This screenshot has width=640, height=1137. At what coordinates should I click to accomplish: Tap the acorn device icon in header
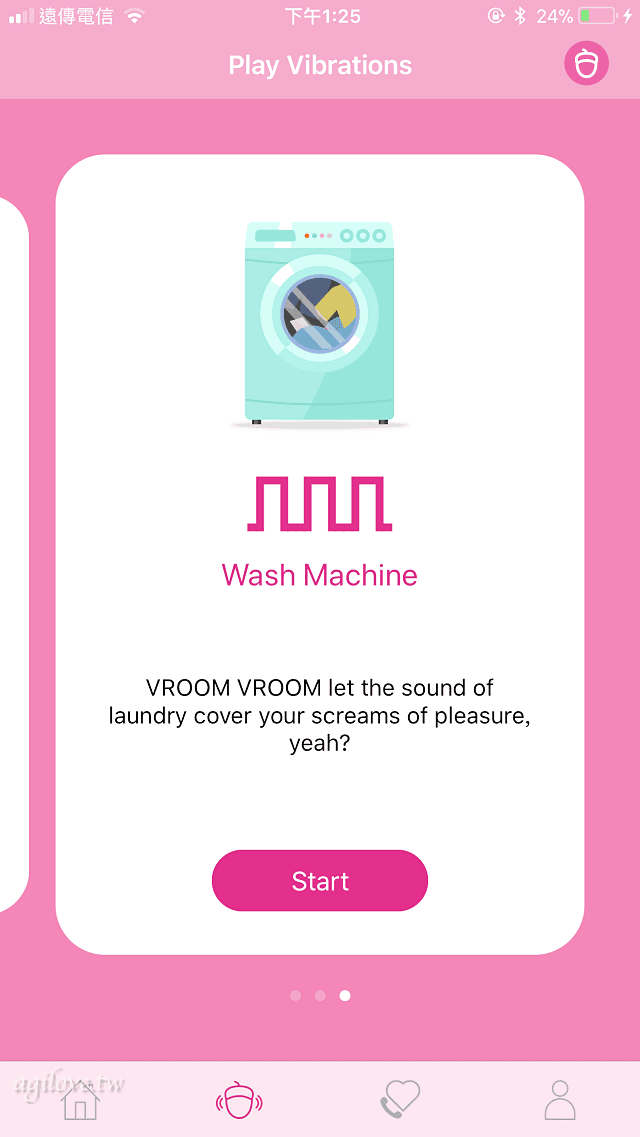pyautogui.click(x=586, y=65)
